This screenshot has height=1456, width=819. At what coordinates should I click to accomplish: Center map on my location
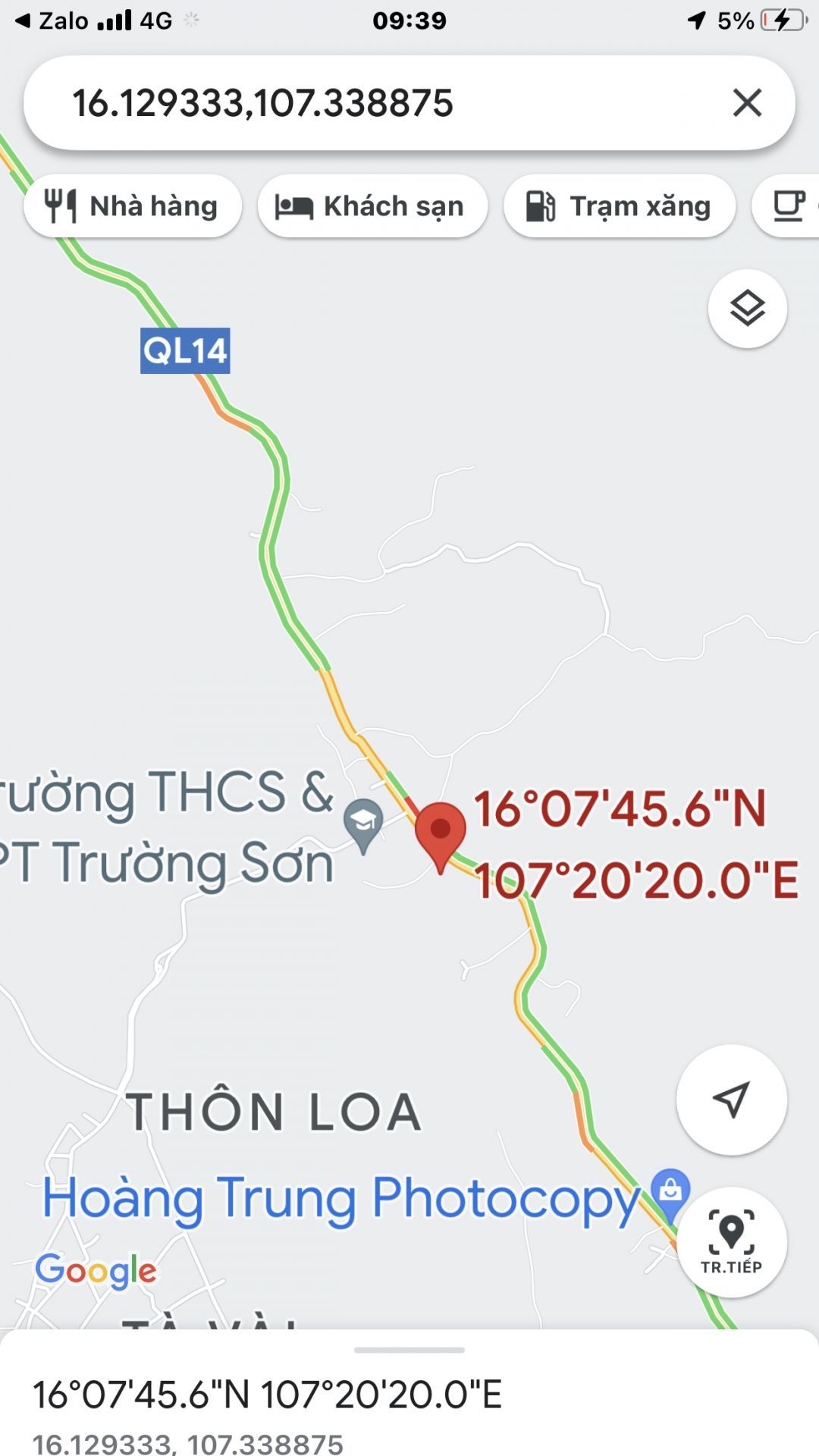pyautogui.click(x=731, y=1100)
